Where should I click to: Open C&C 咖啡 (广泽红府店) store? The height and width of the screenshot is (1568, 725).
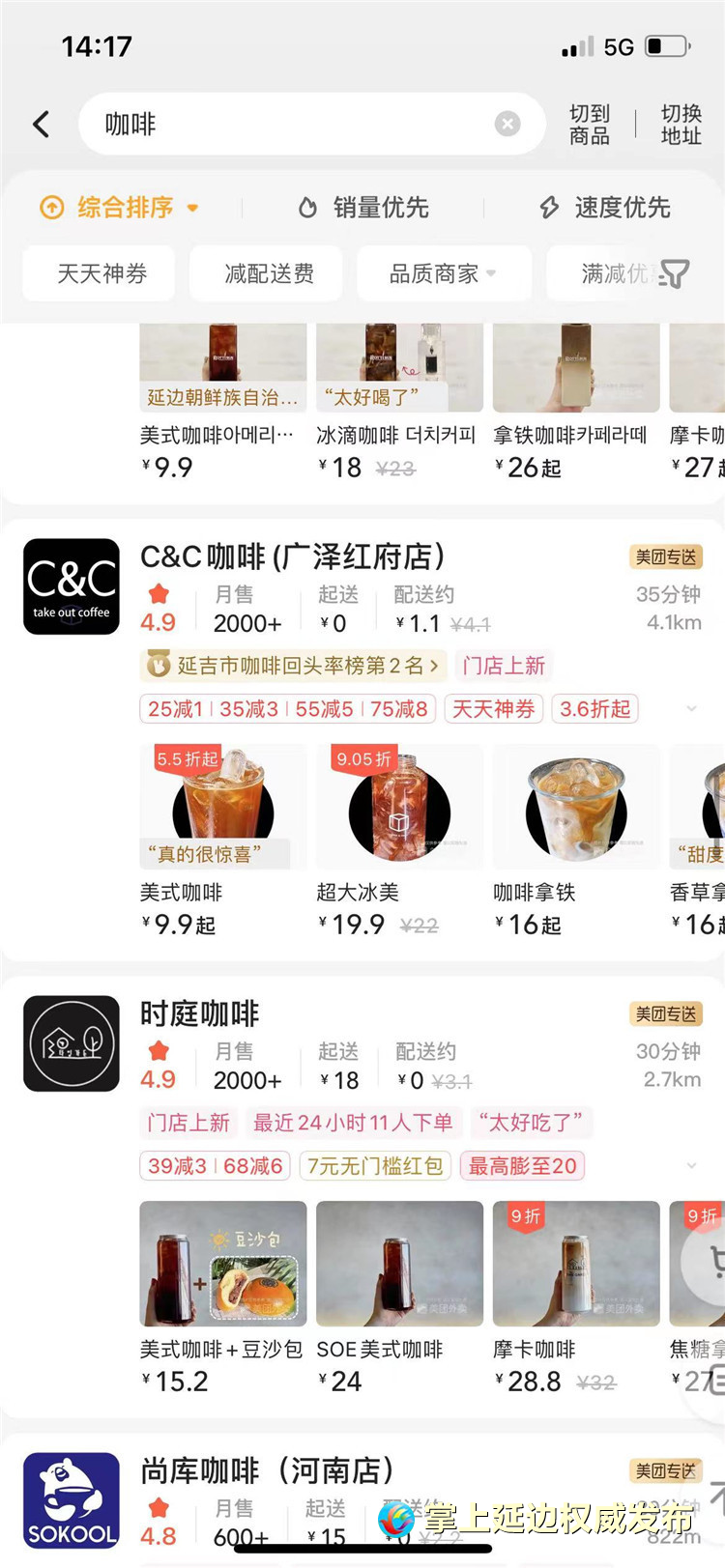(292, 557)
